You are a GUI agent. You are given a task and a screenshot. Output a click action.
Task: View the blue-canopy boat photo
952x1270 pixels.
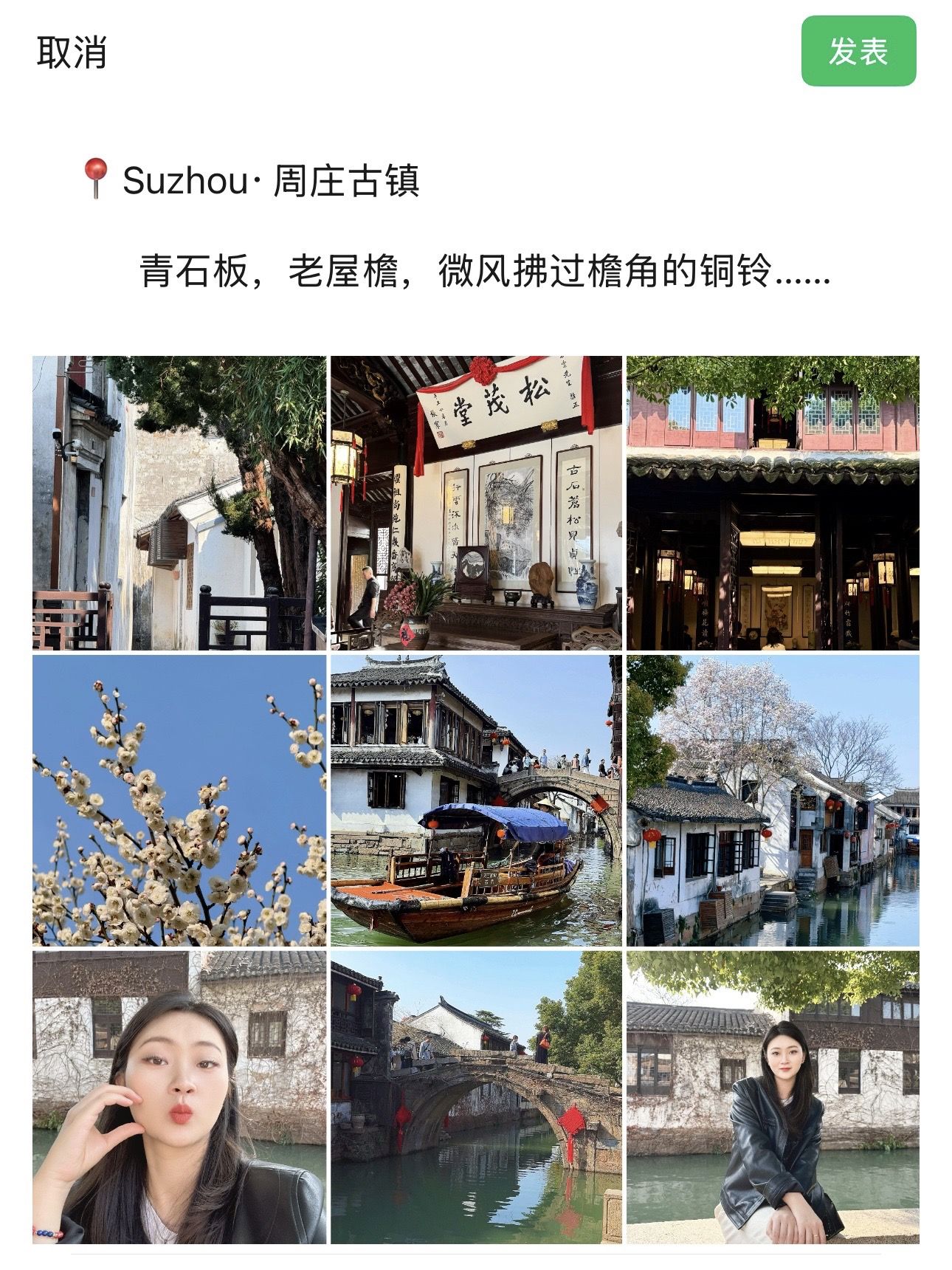pyautogui.click(x=476, y=800)
